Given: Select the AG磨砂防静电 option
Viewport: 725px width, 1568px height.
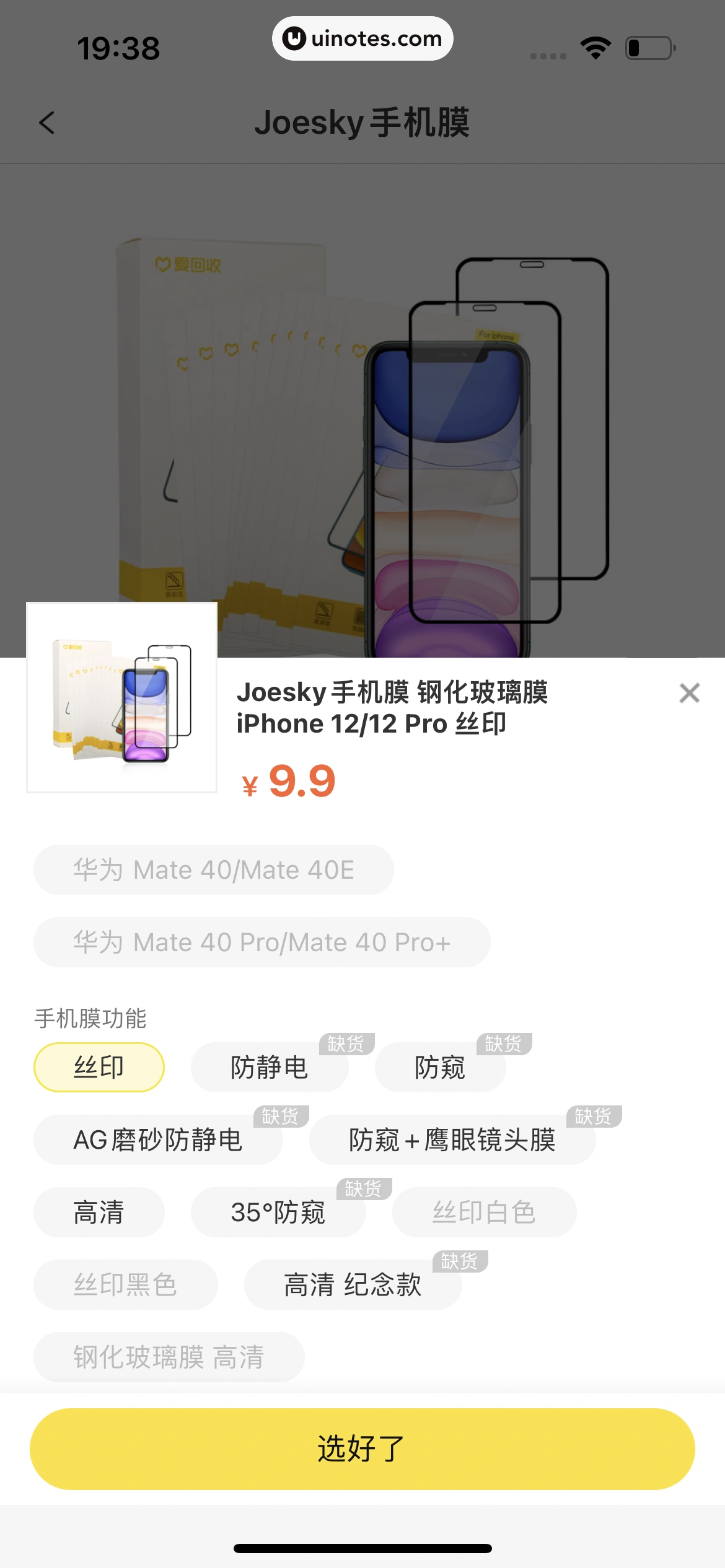Looking at the screenshot, I should click(x=159, y=1139).
